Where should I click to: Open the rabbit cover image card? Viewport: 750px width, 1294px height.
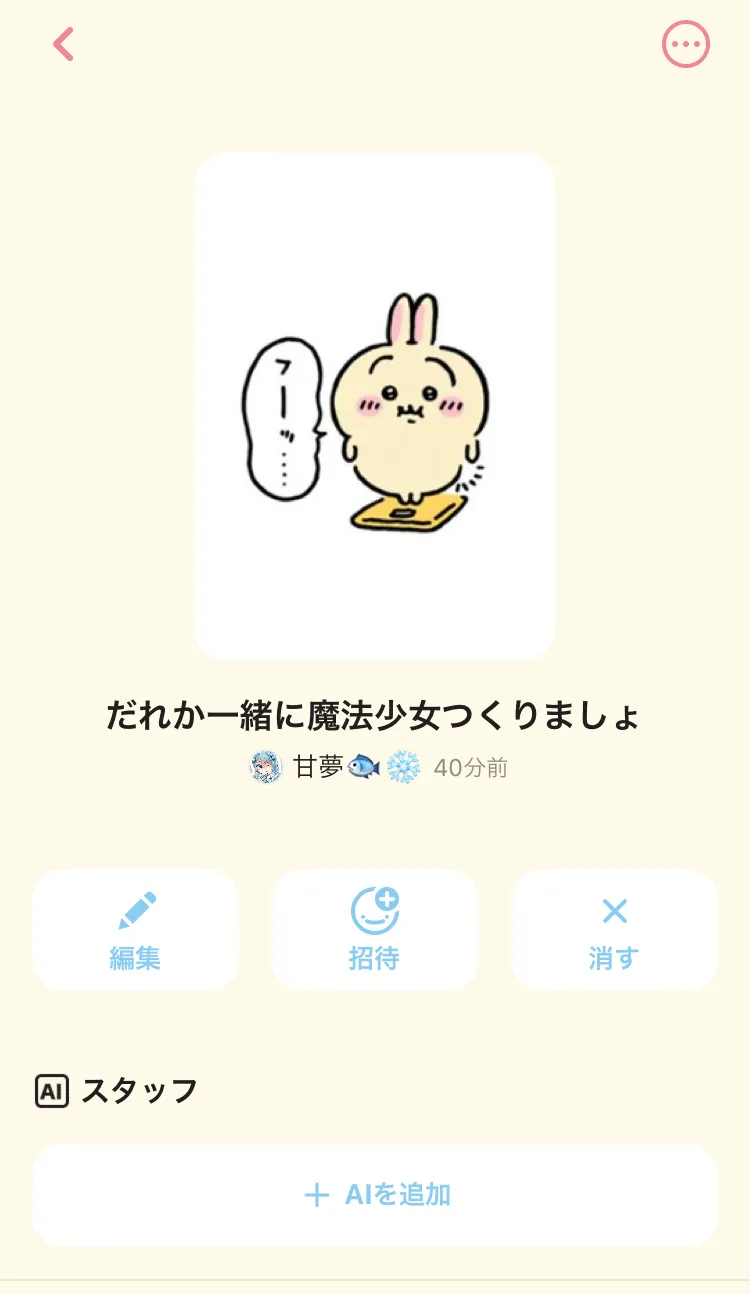(x=375, y=406)
